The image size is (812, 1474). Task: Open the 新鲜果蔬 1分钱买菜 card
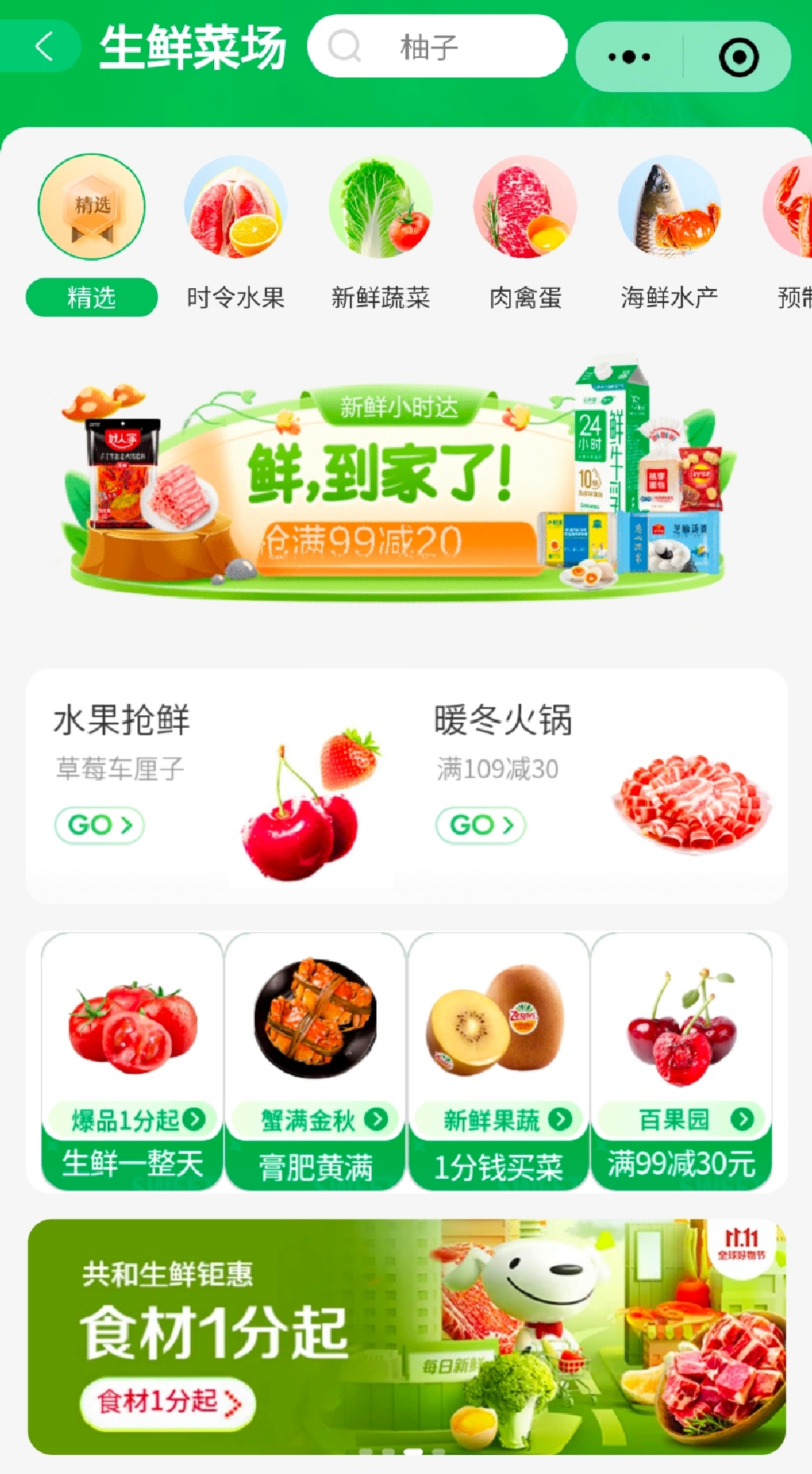click(x=499, y=1062)
